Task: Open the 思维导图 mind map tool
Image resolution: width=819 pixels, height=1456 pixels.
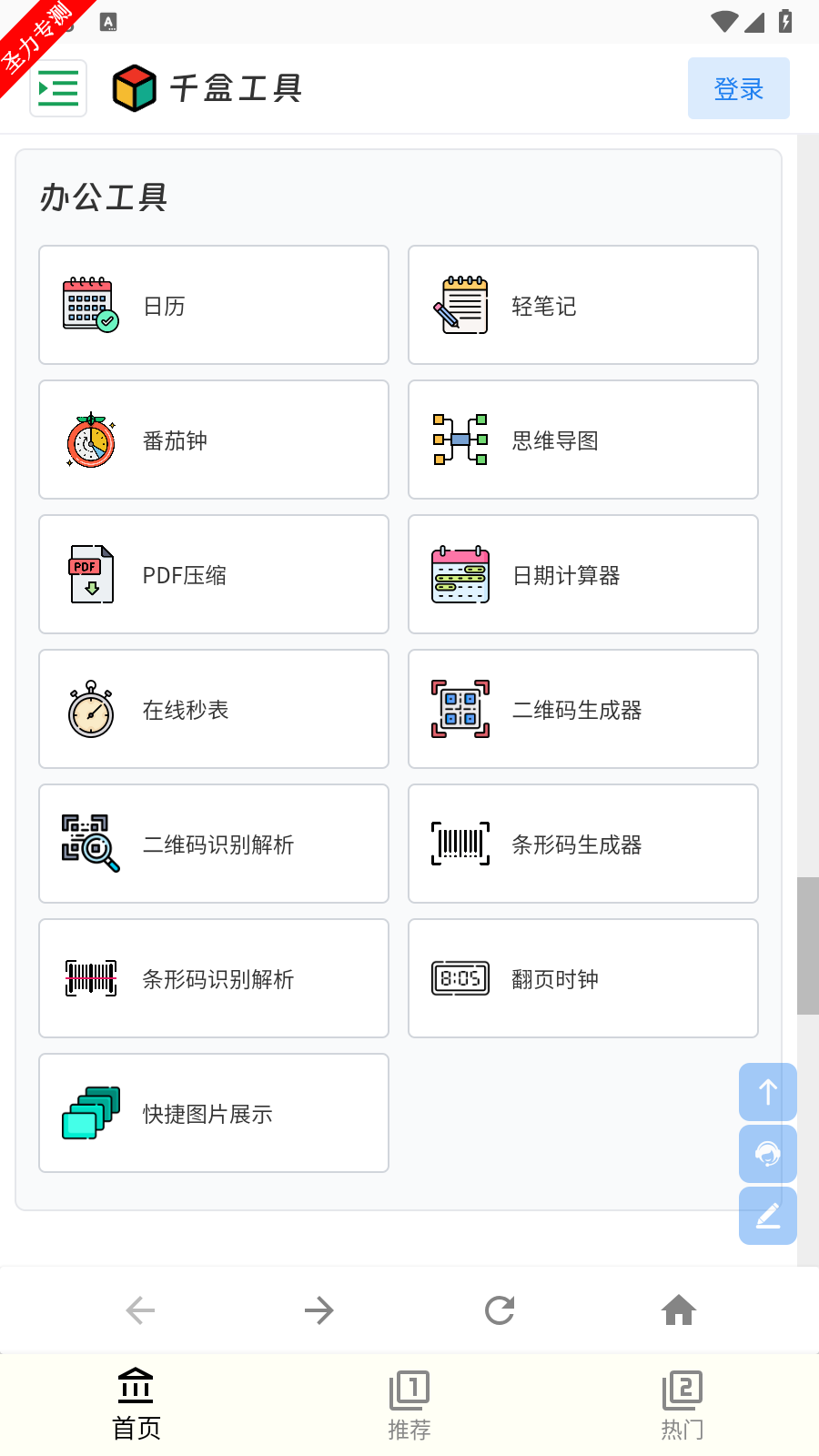Action: [583, 440]
